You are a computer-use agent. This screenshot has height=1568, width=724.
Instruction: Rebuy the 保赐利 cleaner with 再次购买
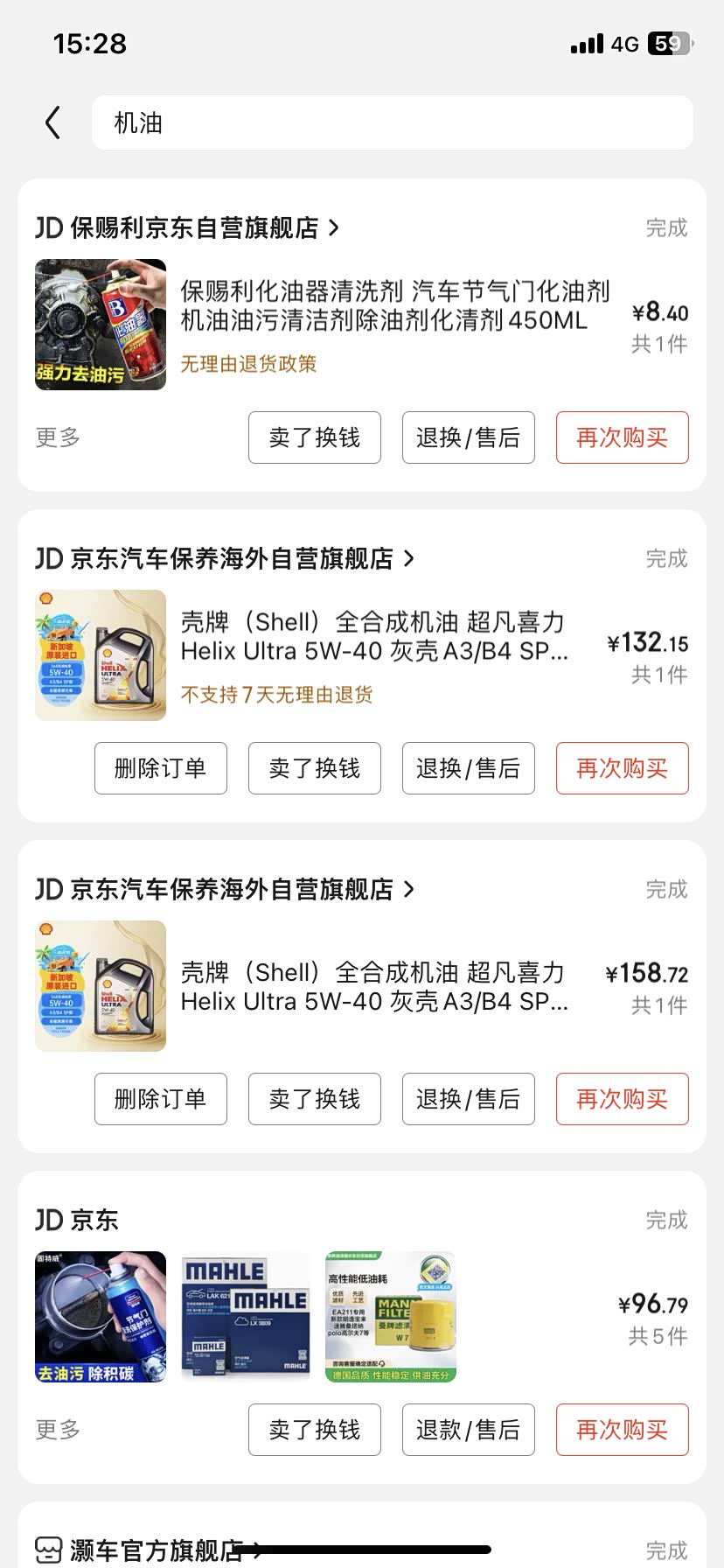click(x=622, y=437)
